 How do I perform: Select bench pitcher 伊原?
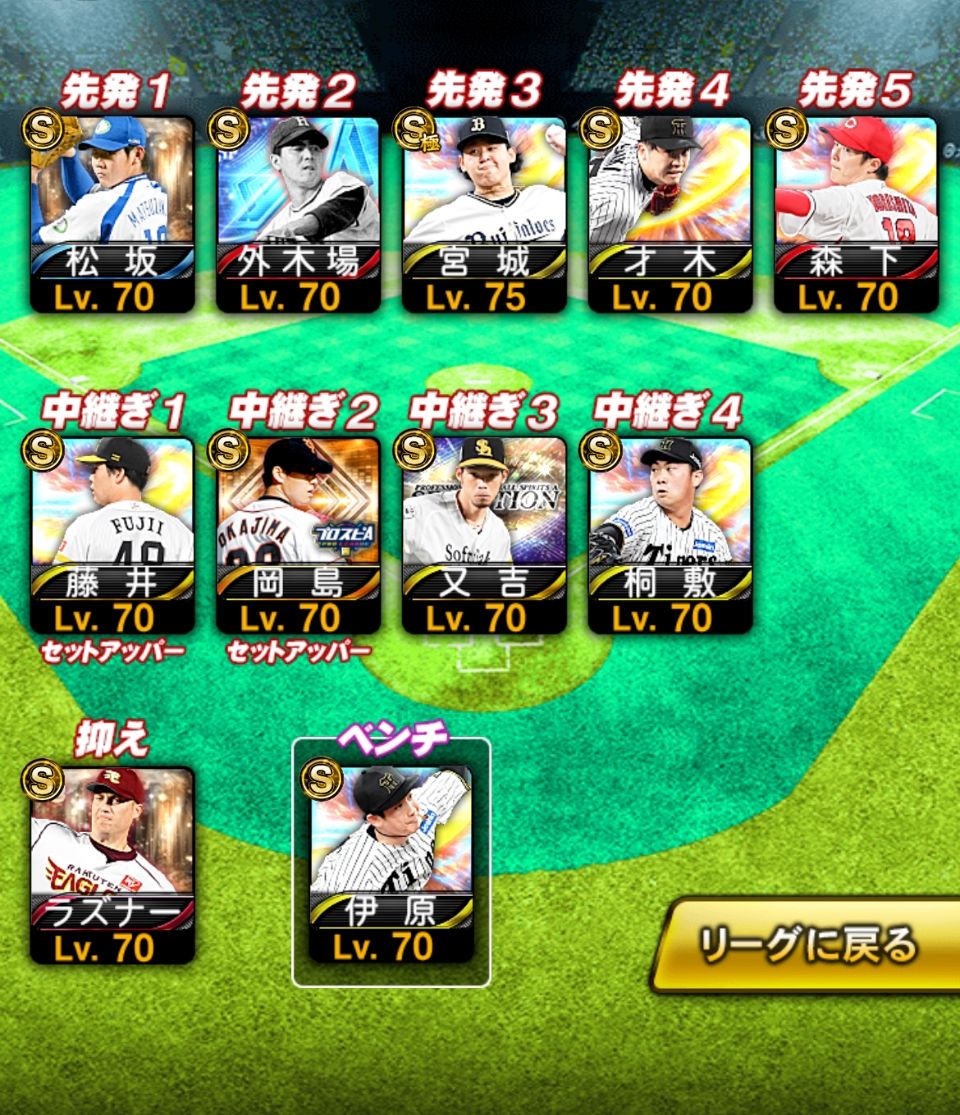point(391,864)
